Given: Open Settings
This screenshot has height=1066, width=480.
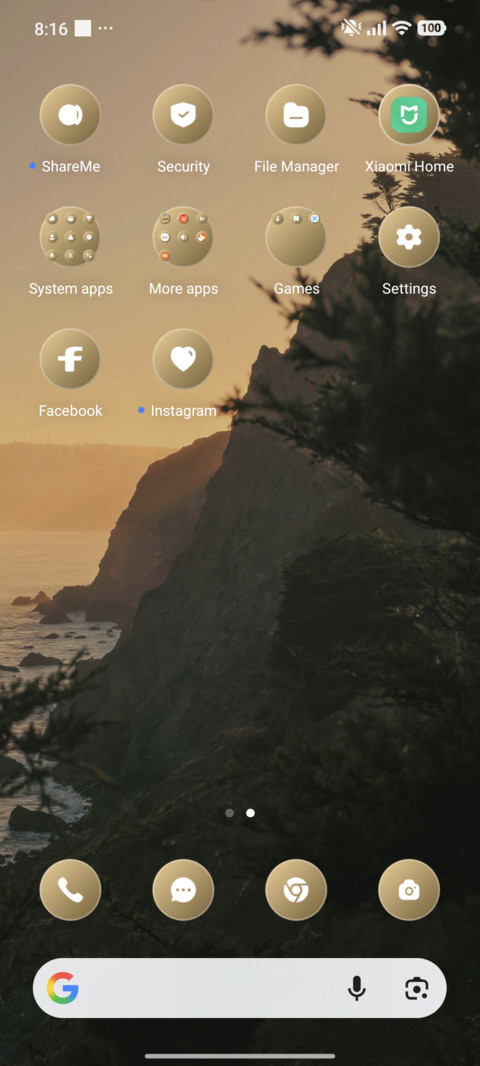Looking at the screenshot, I should click(x=409, y=237).
